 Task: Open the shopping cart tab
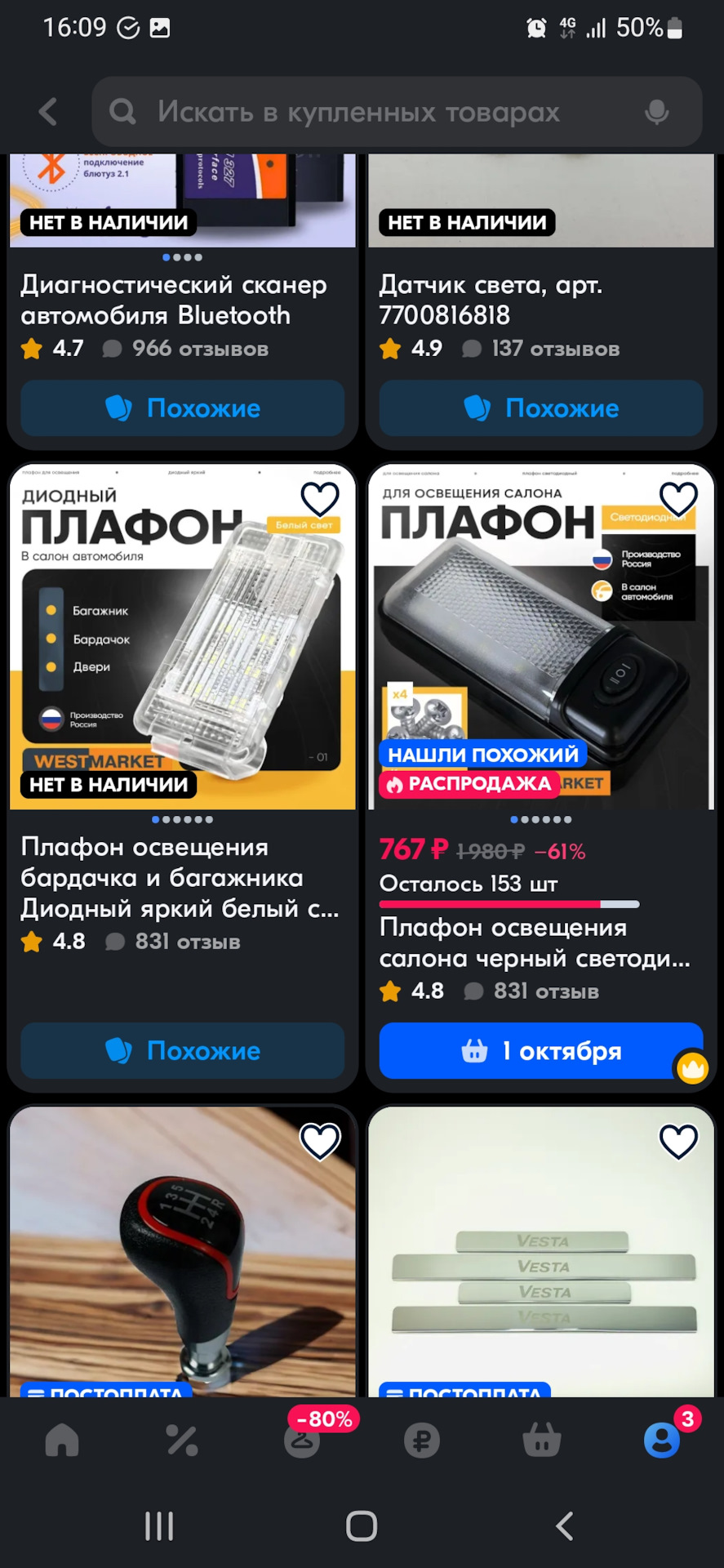[x=541, y=1441]
